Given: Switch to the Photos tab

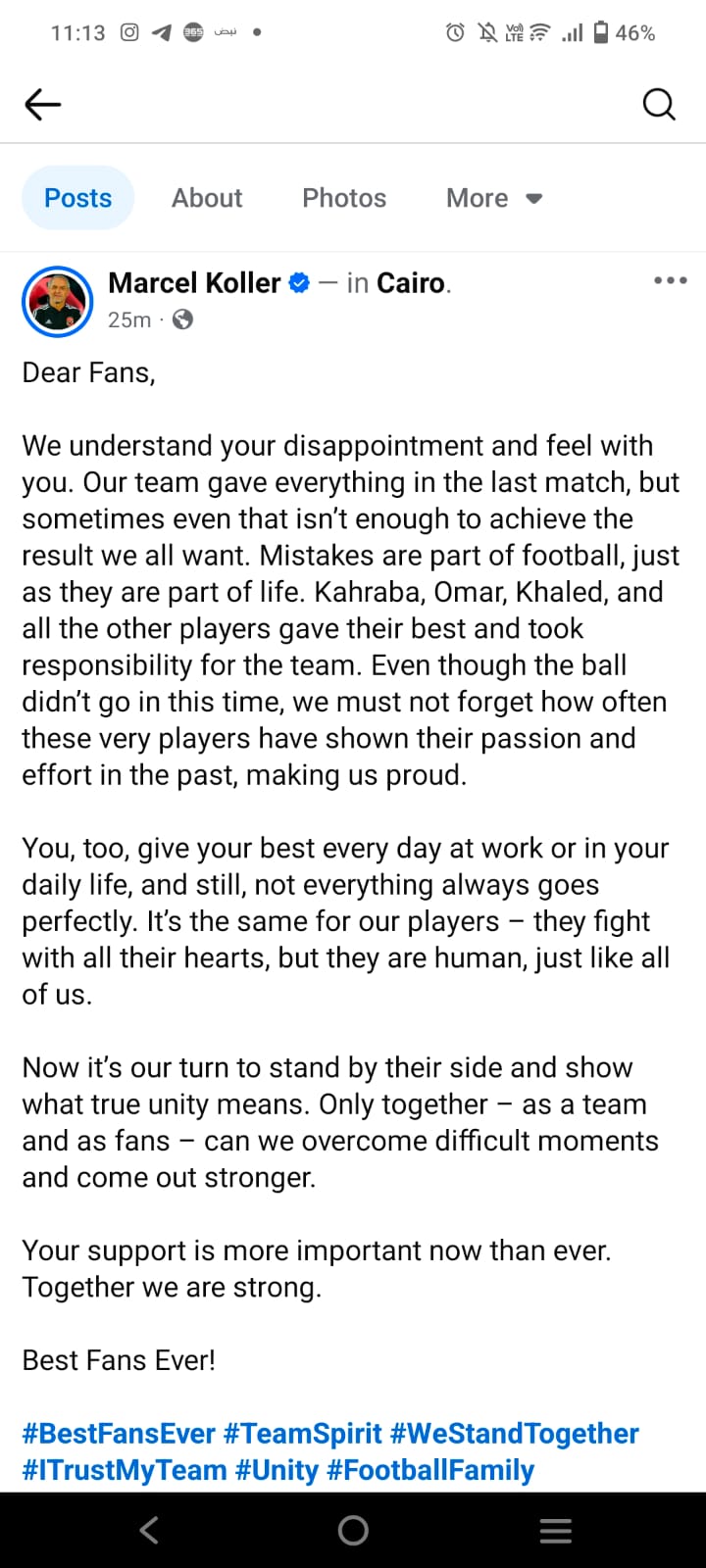Looking at the screenshot, I should (344, 198).
